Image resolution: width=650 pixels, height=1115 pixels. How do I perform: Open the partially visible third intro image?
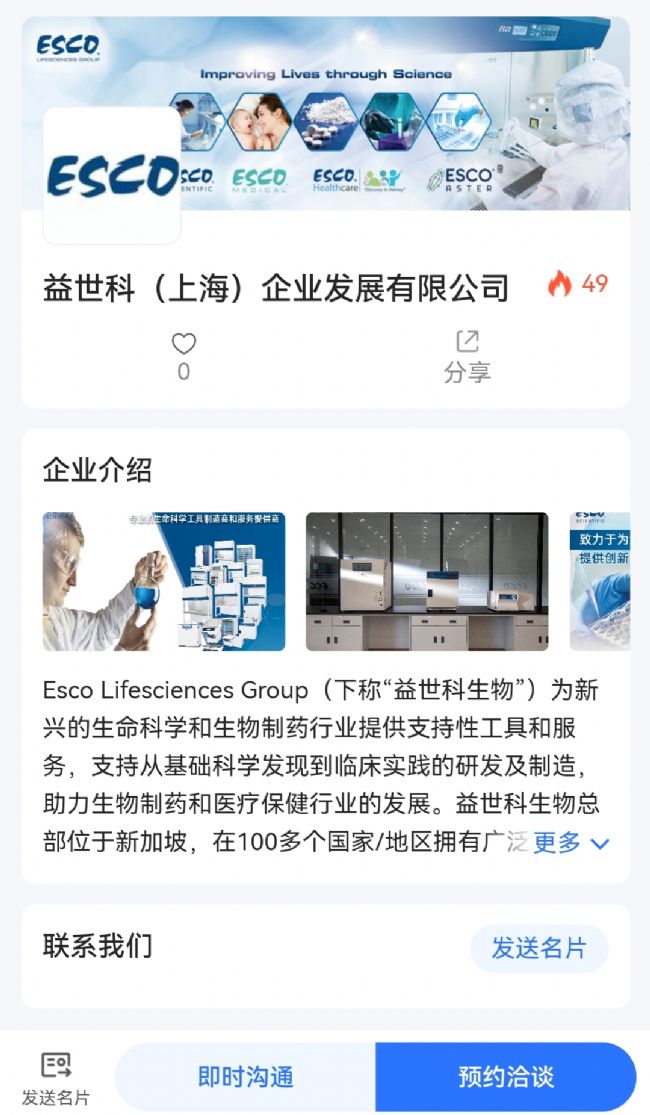click(x=600, y=582)
